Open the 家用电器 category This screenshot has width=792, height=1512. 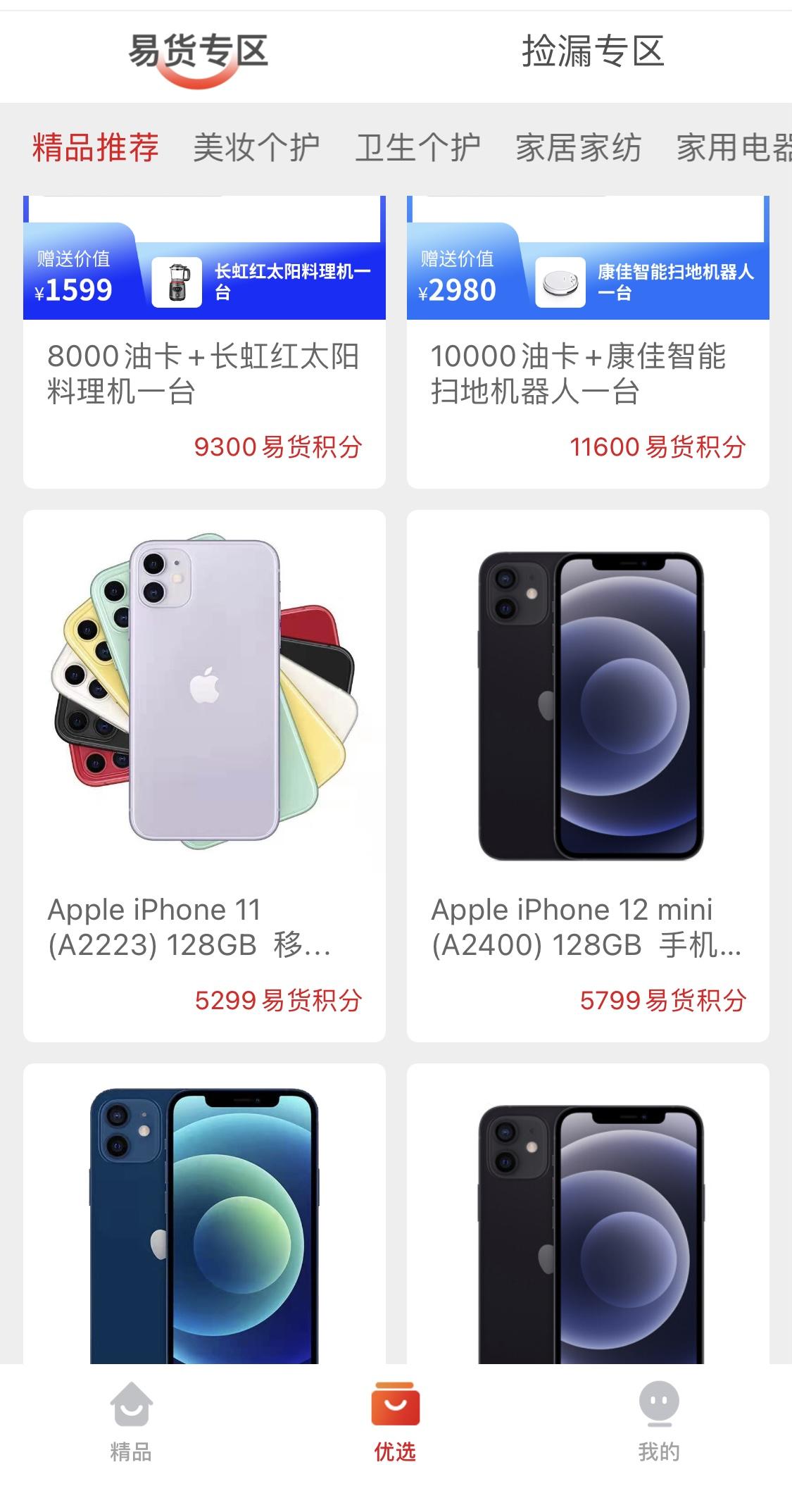[x=736, y=146]
